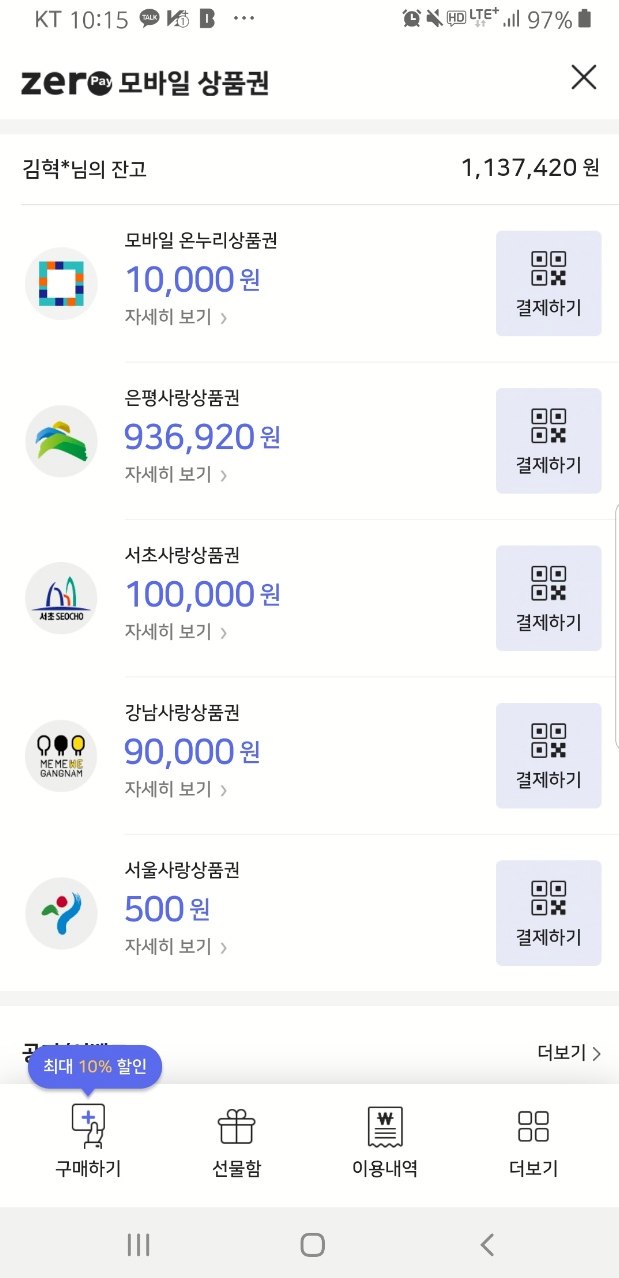
Task: Switch to the 이용내역 tab
Action: click(385, 1141)
